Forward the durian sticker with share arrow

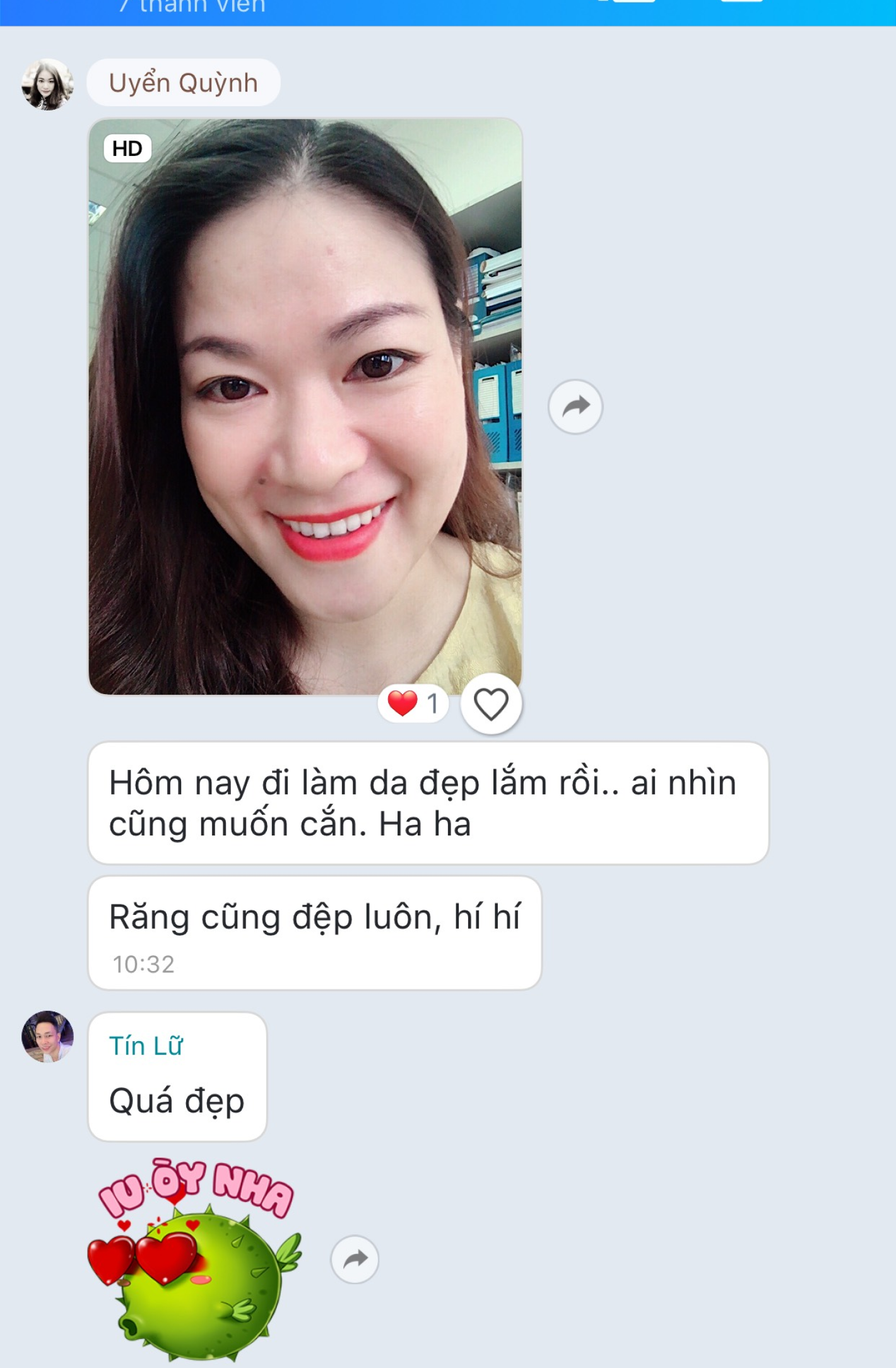355,1259
